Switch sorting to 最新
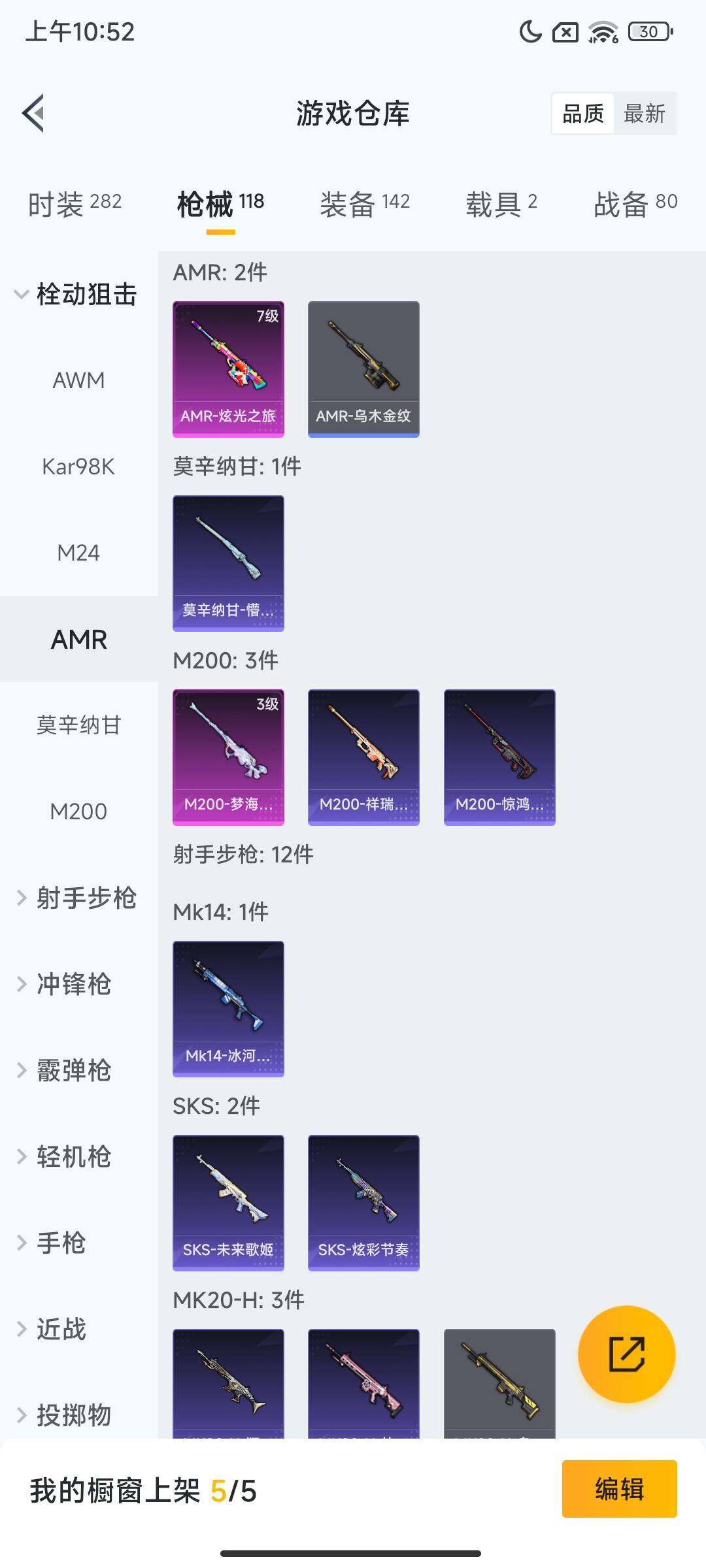Viewport: 706px width, 1568px height. coord(645,113)
